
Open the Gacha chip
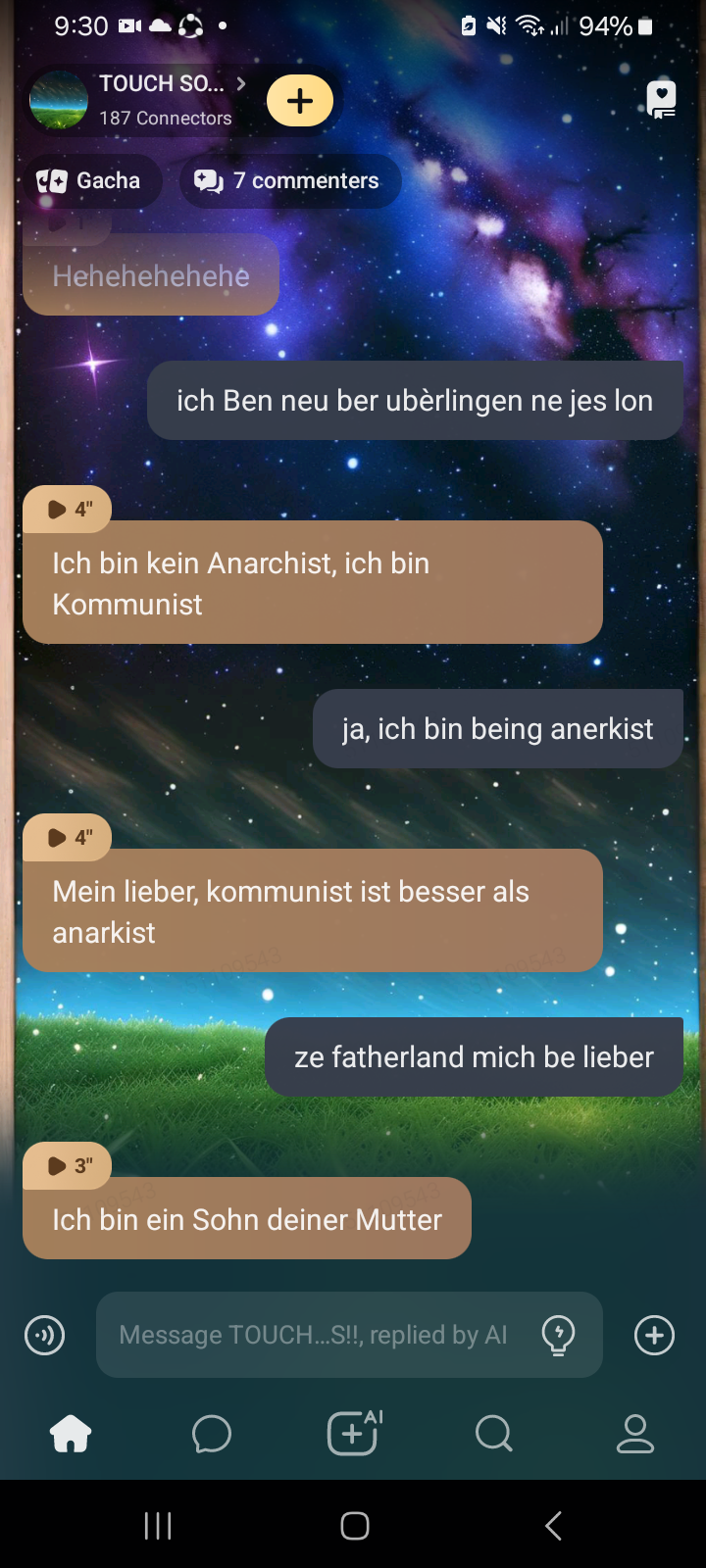point(90,180)
